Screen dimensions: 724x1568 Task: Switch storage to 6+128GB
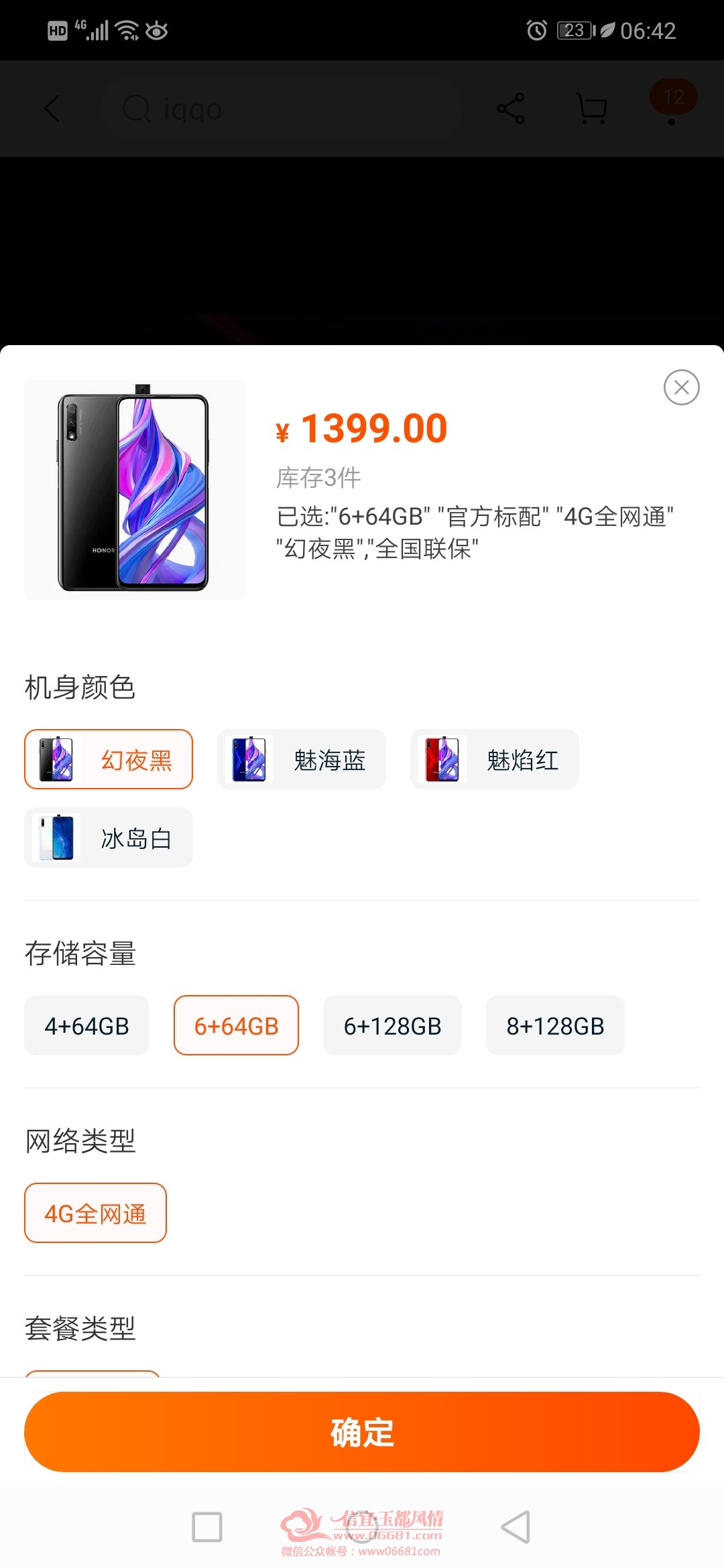point(392,1025)
